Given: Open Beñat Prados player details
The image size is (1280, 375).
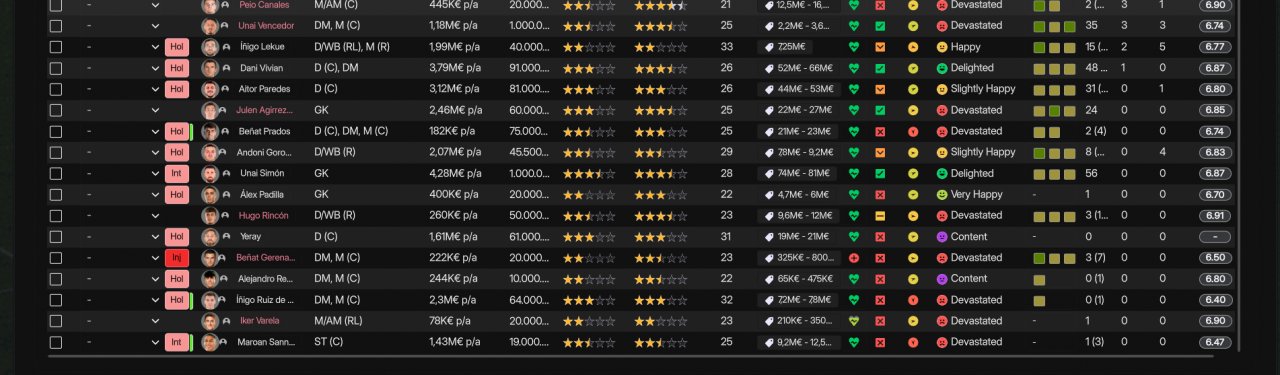Looking at the screenshot, I should tap(265, 131).
